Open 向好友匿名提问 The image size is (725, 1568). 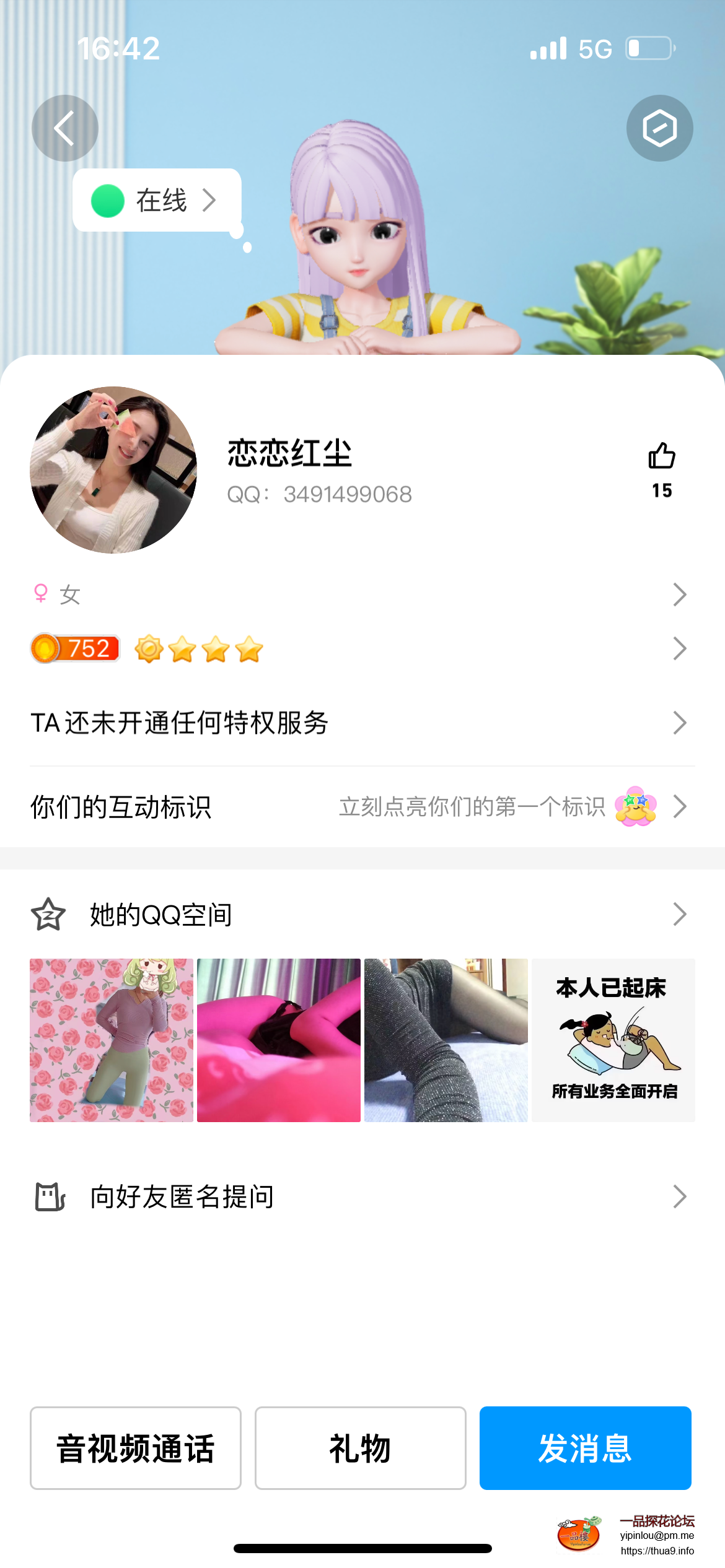[x=362, y=1196]
